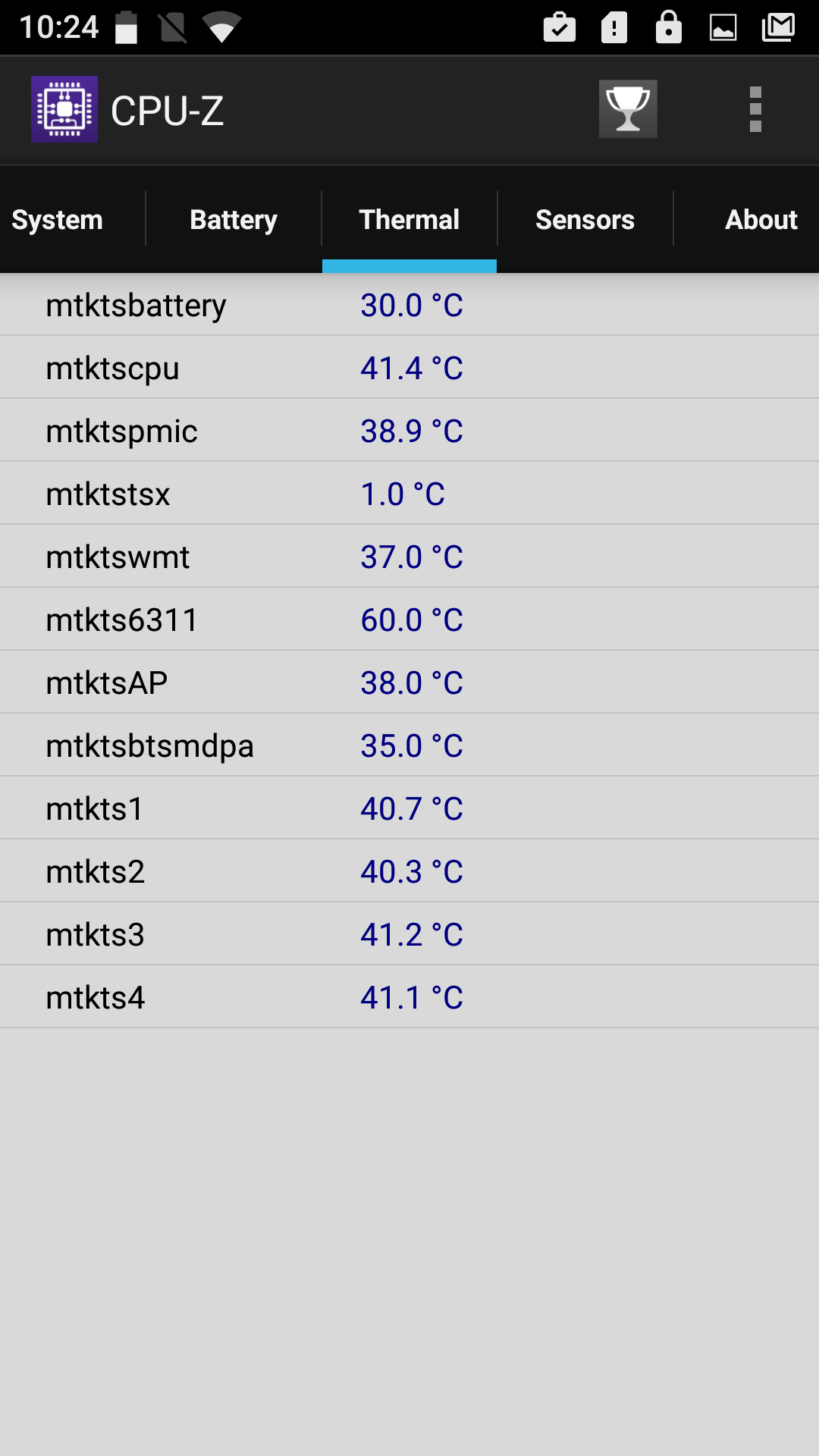
Task: Switch to the Battery tab
Action: [x=234, y=220]
